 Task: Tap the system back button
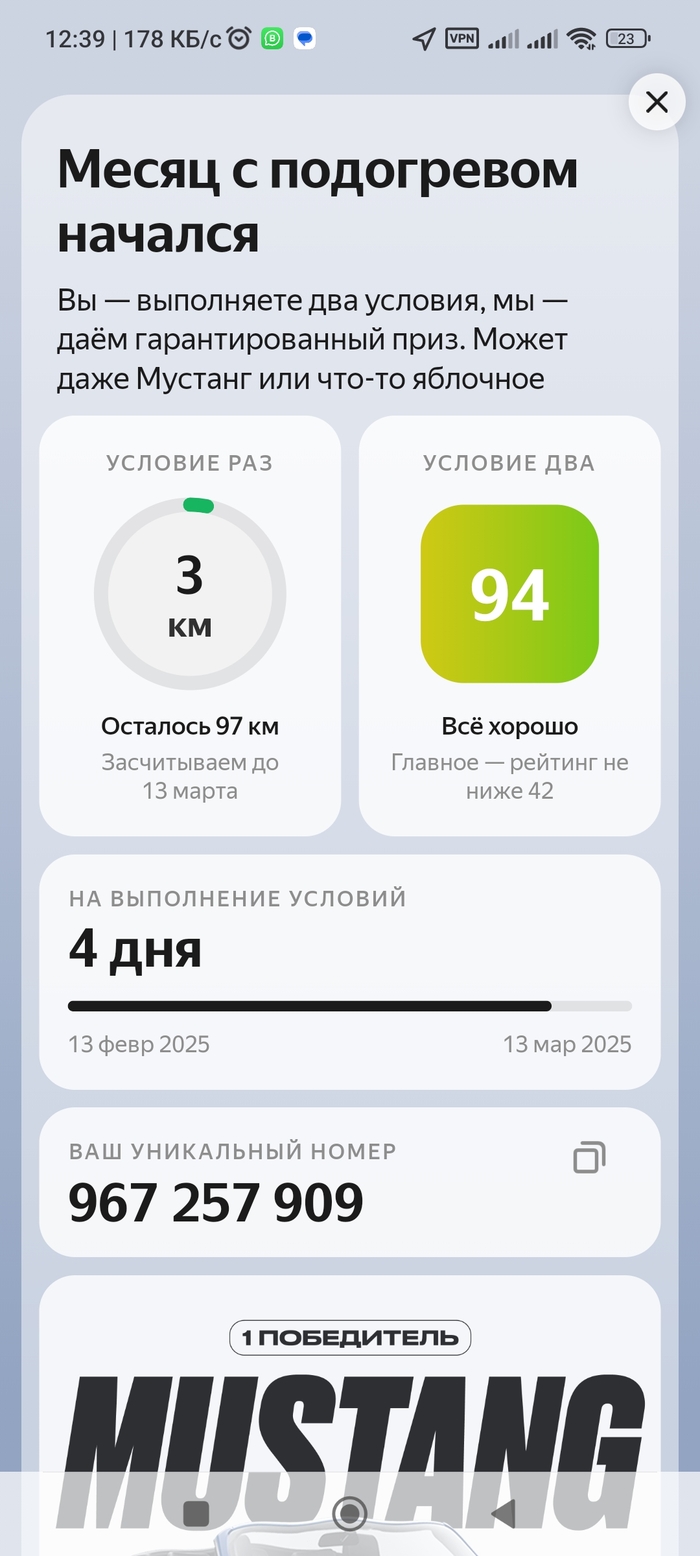[503, 1514]
